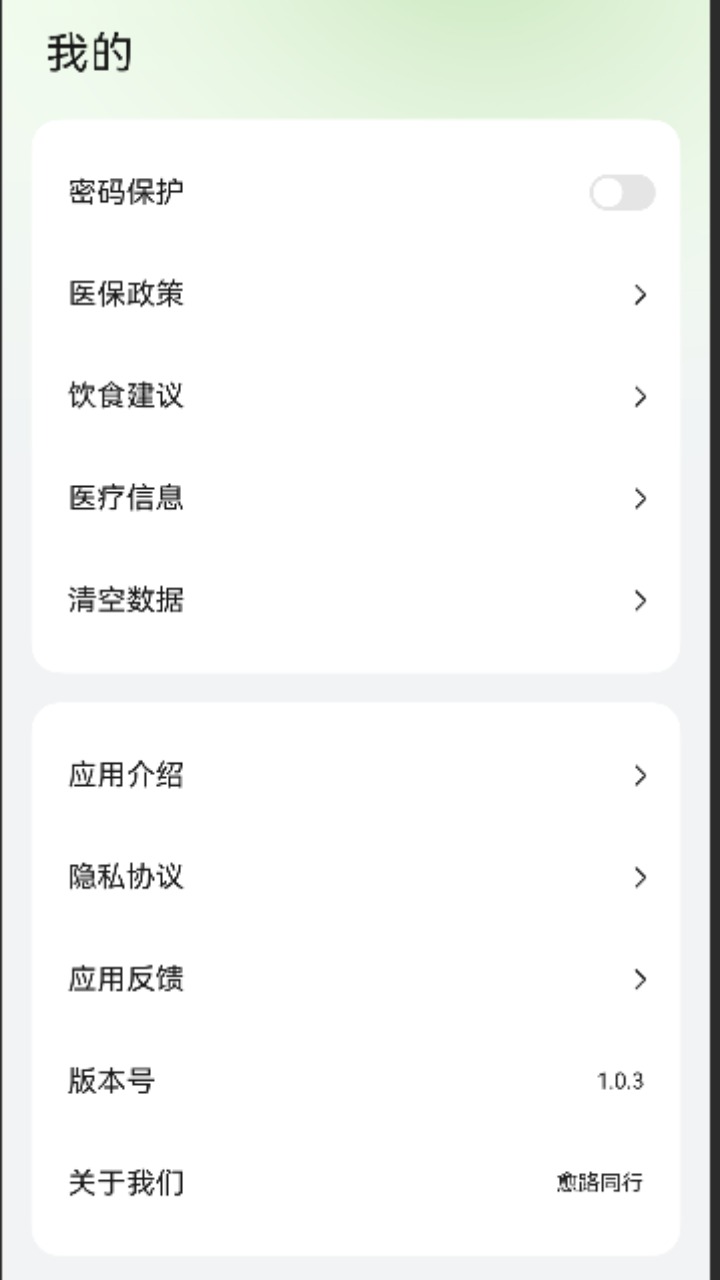720x1280 pixels.
Task: Go to 应用反馈
Action: pyautogui.click(x=356, y=980)
